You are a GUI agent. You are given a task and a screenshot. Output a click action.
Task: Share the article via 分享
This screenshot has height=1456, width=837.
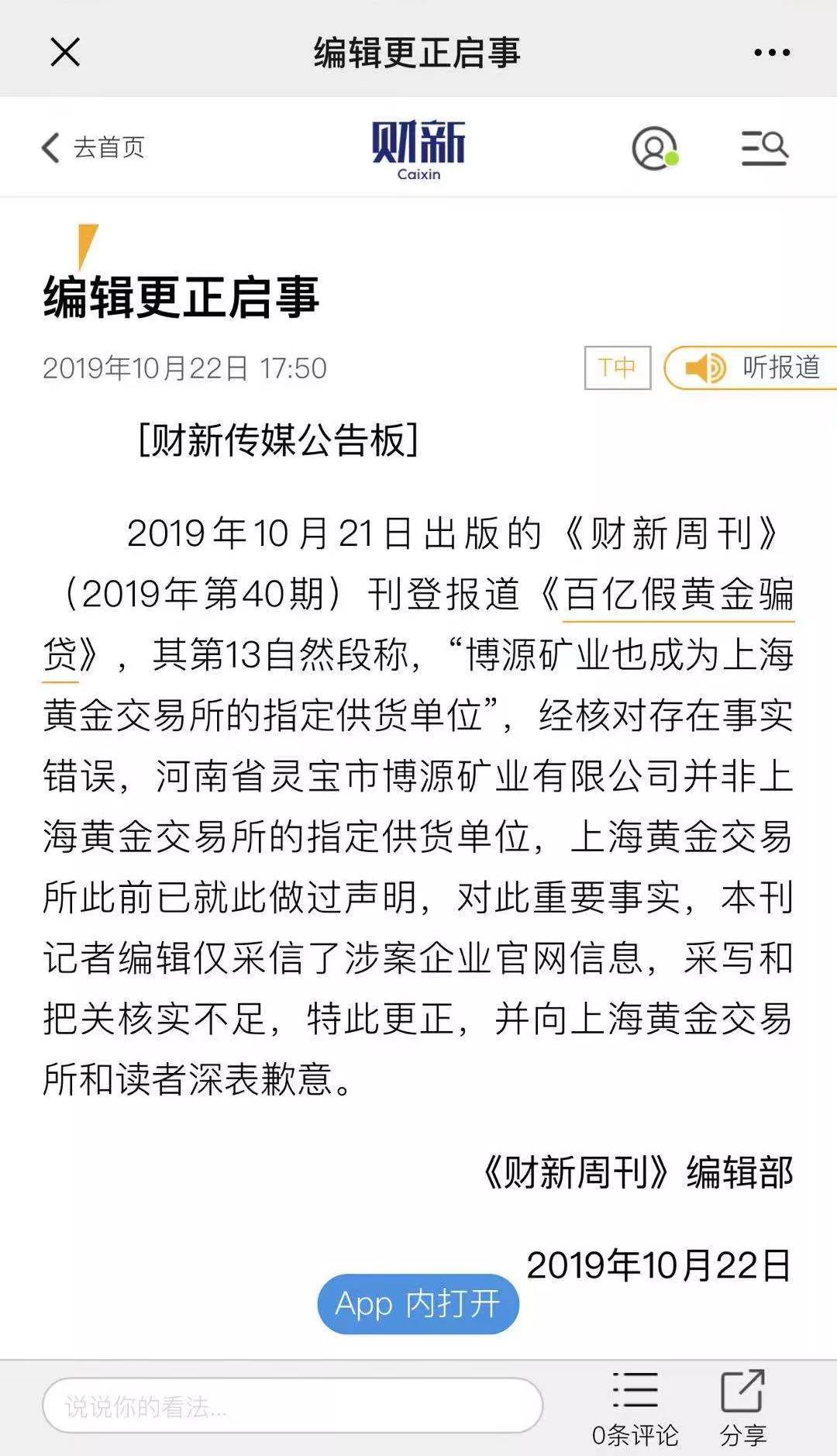tap(743, 1408)
